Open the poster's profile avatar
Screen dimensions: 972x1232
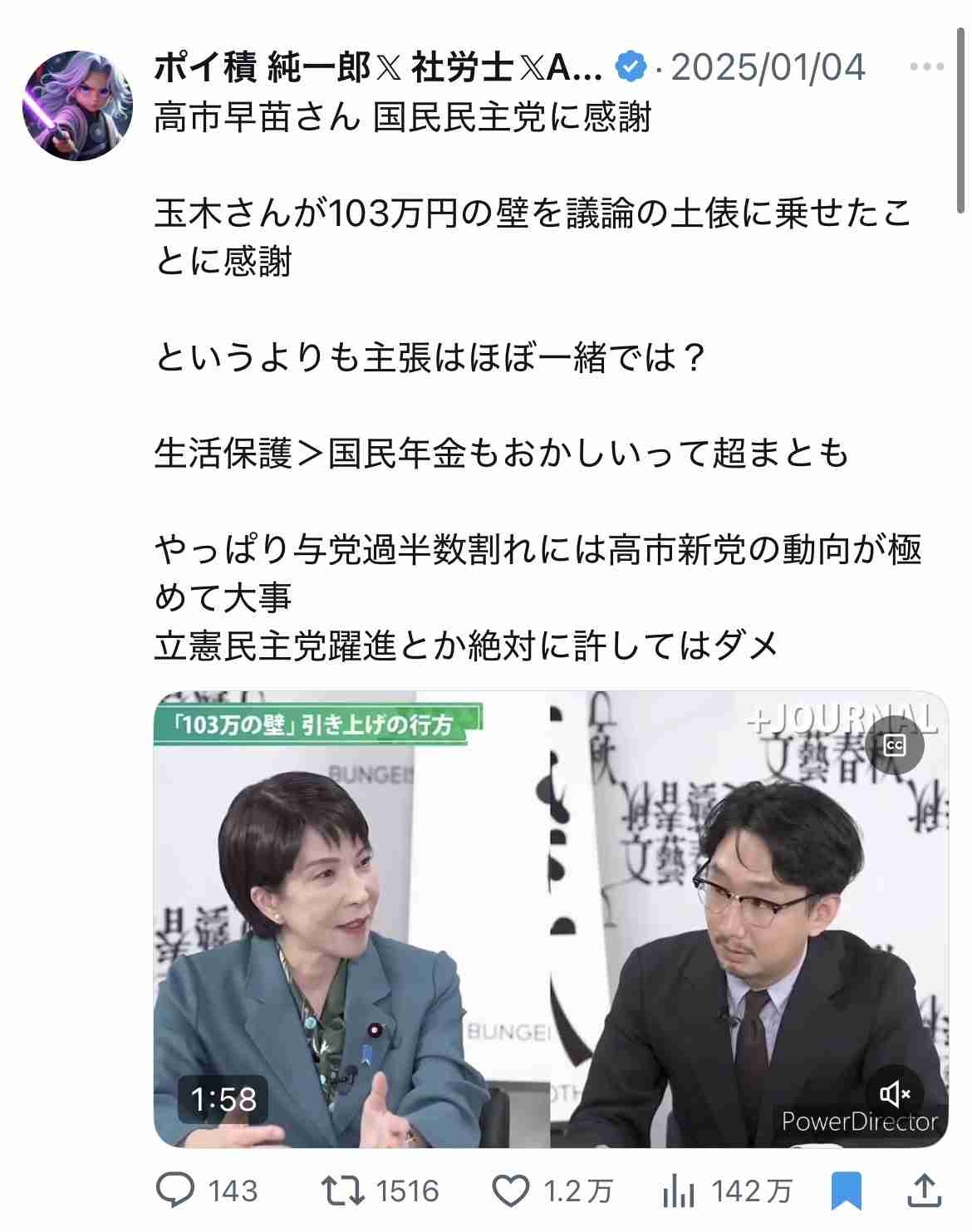[x=78, y=104]
